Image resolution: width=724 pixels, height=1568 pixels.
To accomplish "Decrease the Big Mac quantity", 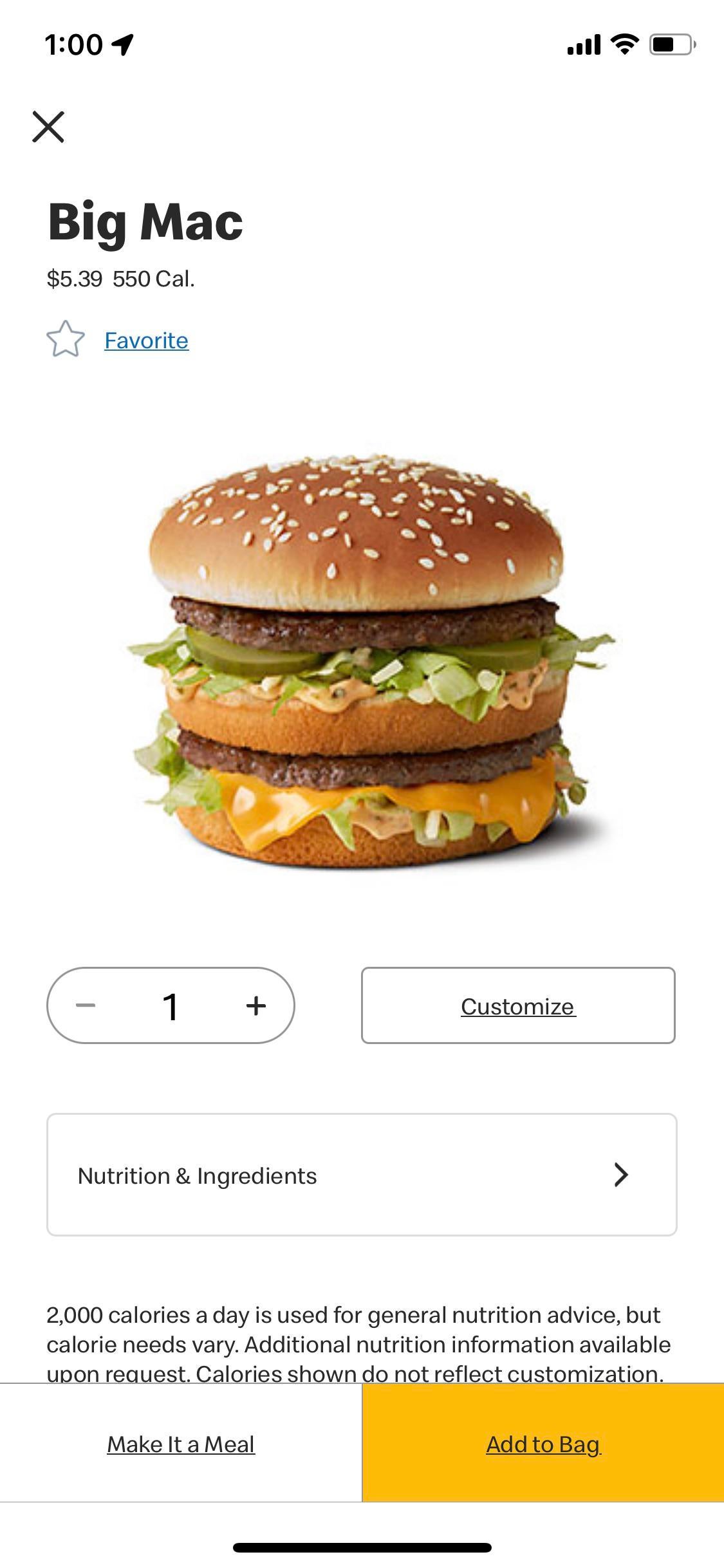I will click(x=86, y=1005).
